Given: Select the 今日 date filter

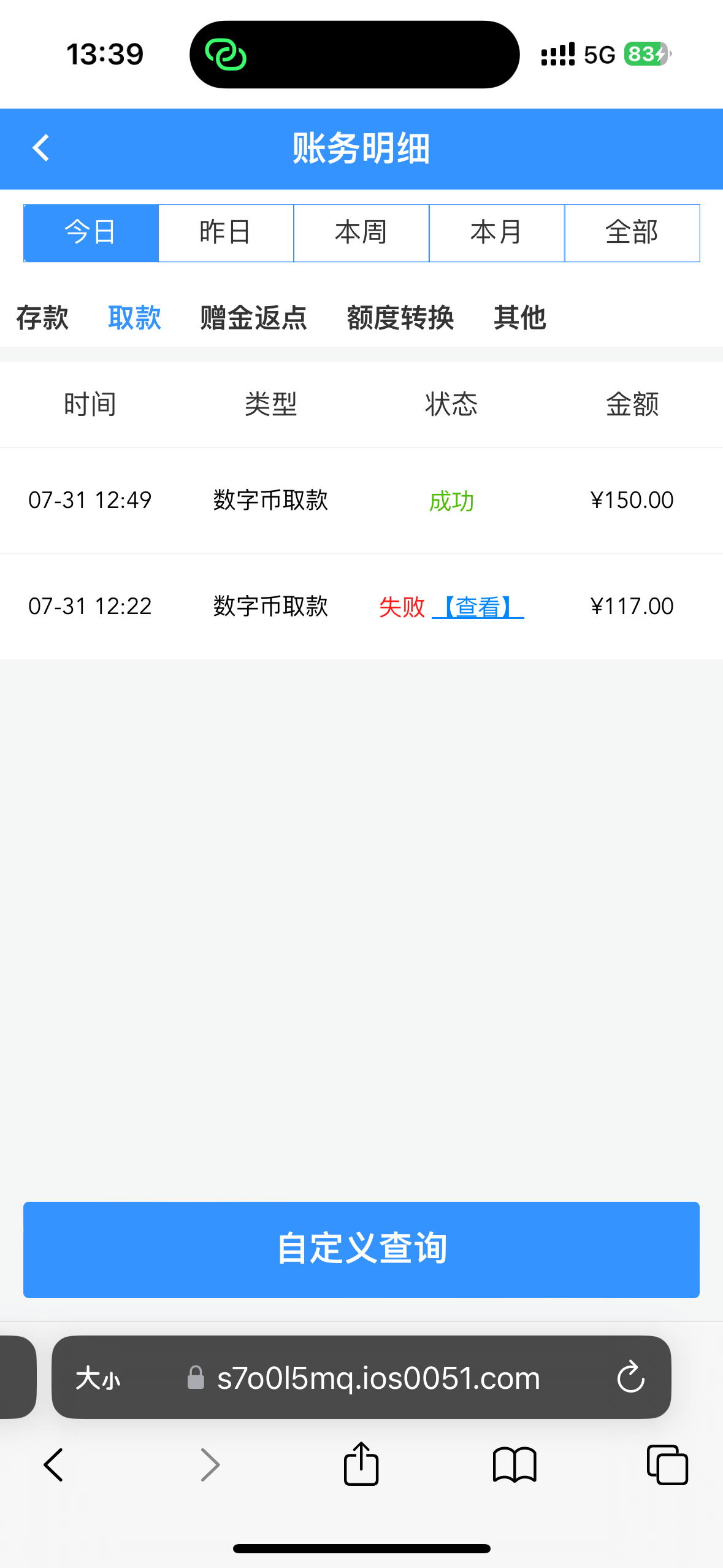Looking at the screenshot, I should pyautogui.click(x=90, y=233).
